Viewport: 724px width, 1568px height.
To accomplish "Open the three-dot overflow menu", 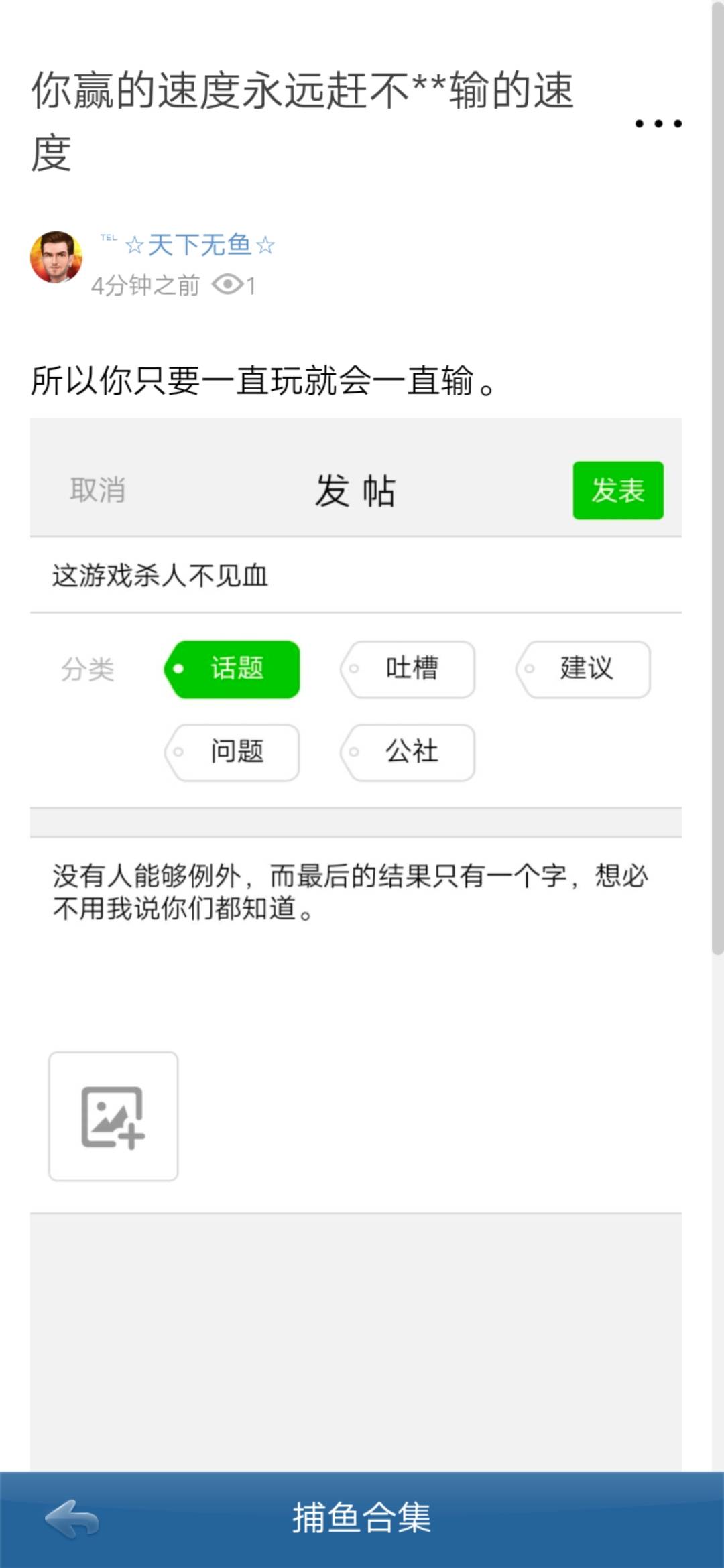I will [x=659, y=124].
